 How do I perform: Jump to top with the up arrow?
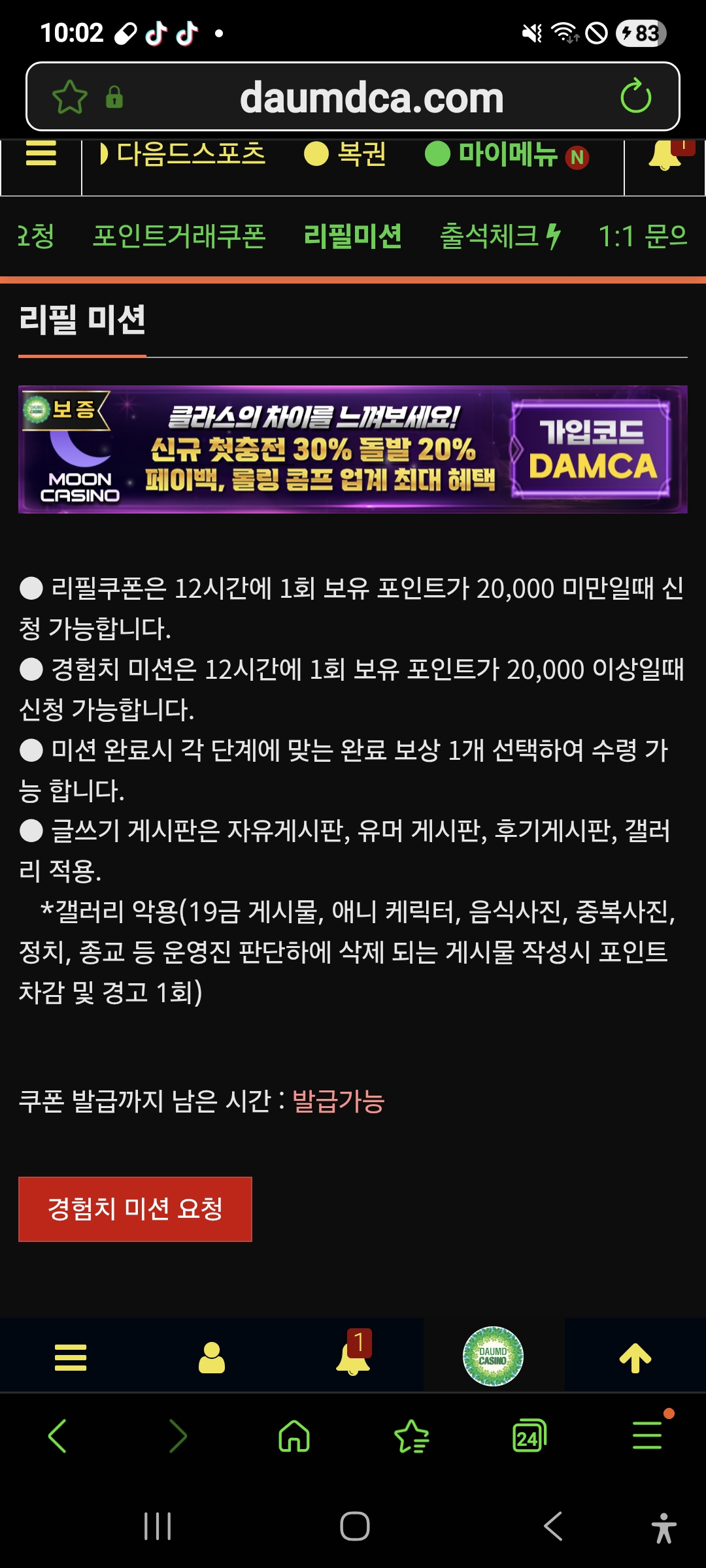coord(635,1358)
